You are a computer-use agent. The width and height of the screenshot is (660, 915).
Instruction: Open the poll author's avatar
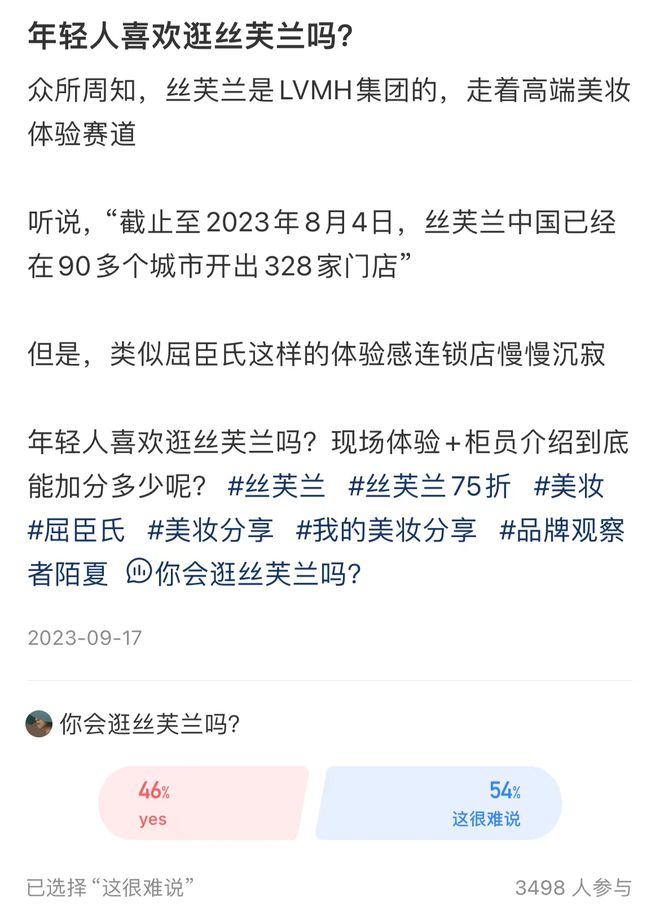click(x=38, y=723)
